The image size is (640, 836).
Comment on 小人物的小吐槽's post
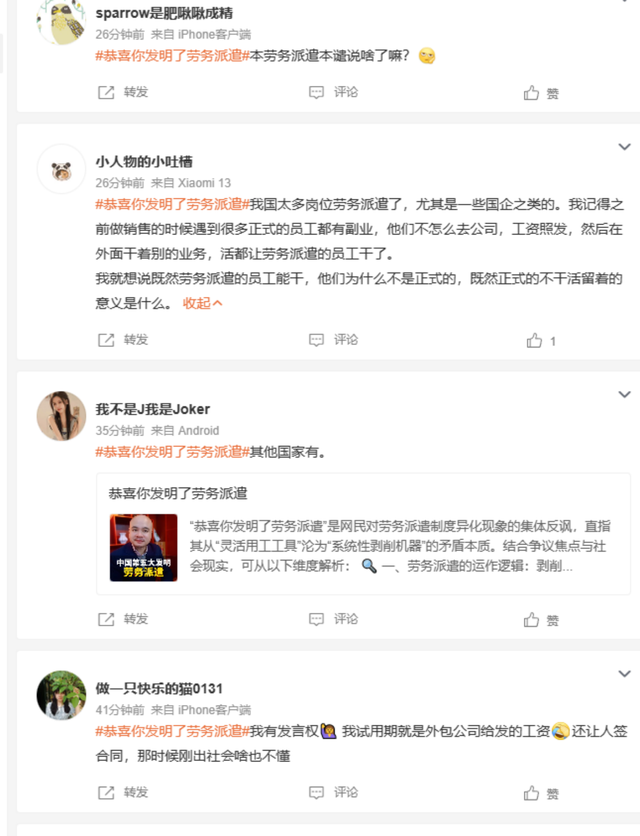coord(333,340)
